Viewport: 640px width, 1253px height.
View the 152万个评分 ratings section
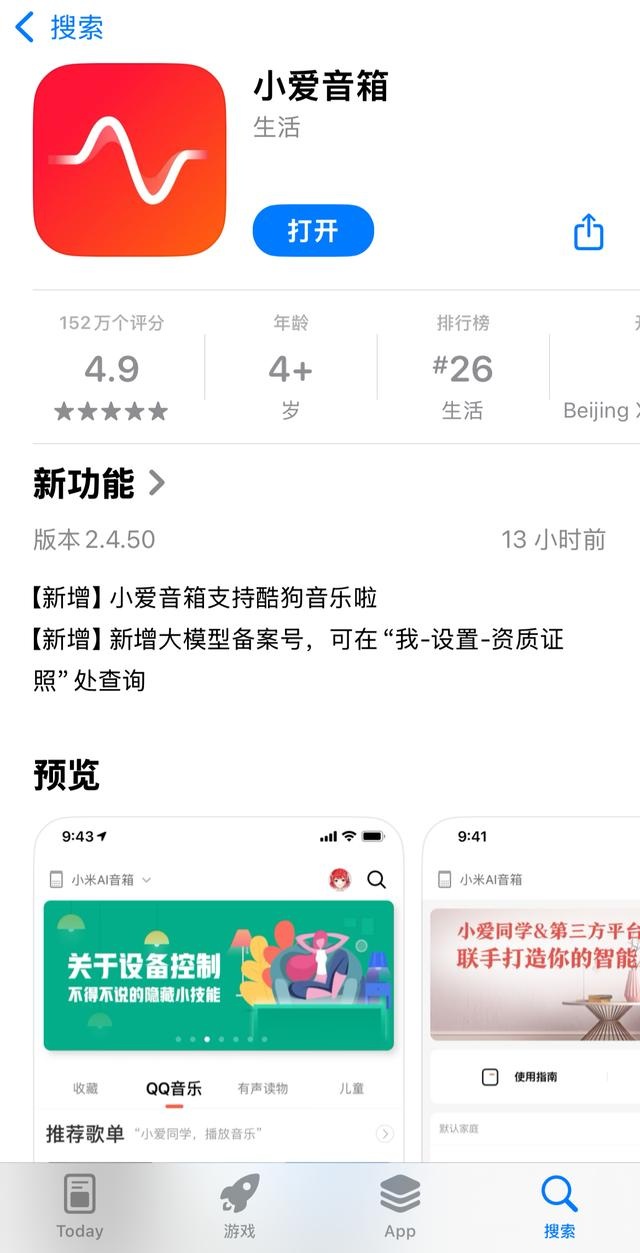(x=111, y=367)
